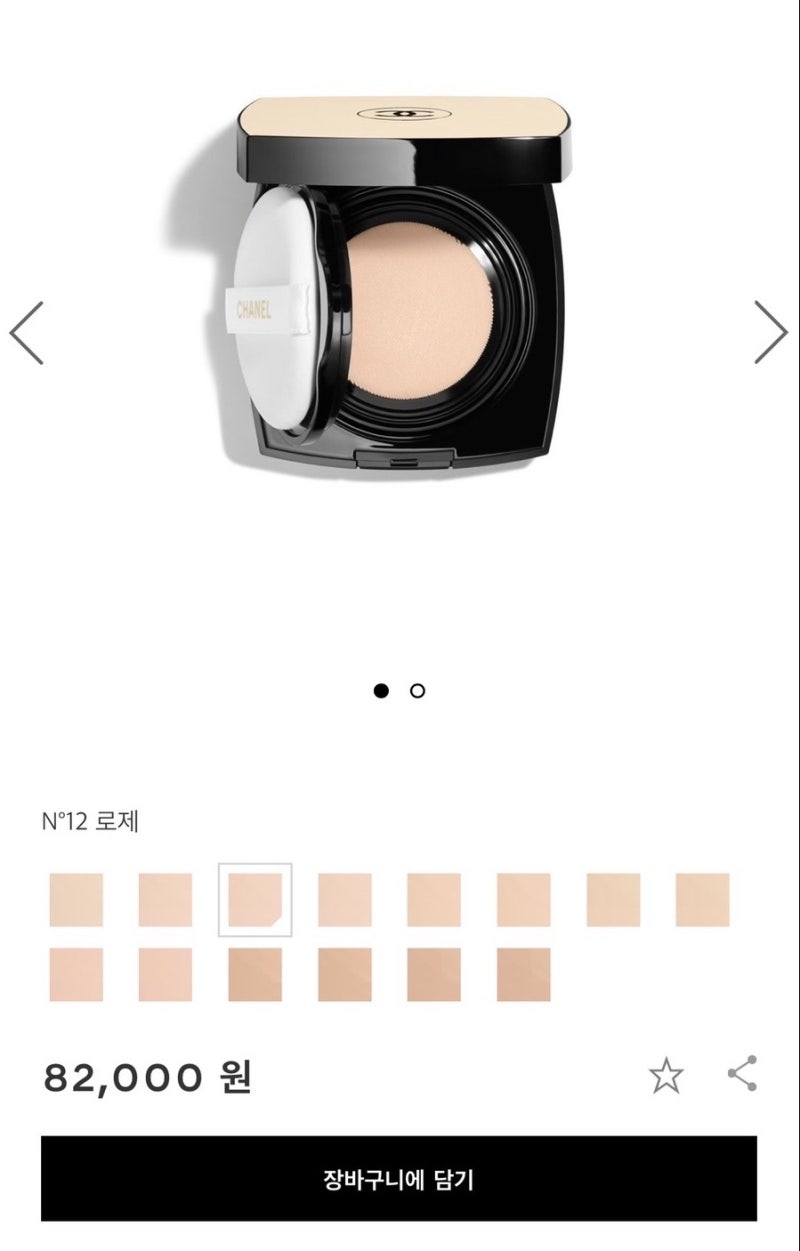This screenshot has height=1251, width=800.
Task: Pick the last shade swatch in top row
Action: coord(702,900)
